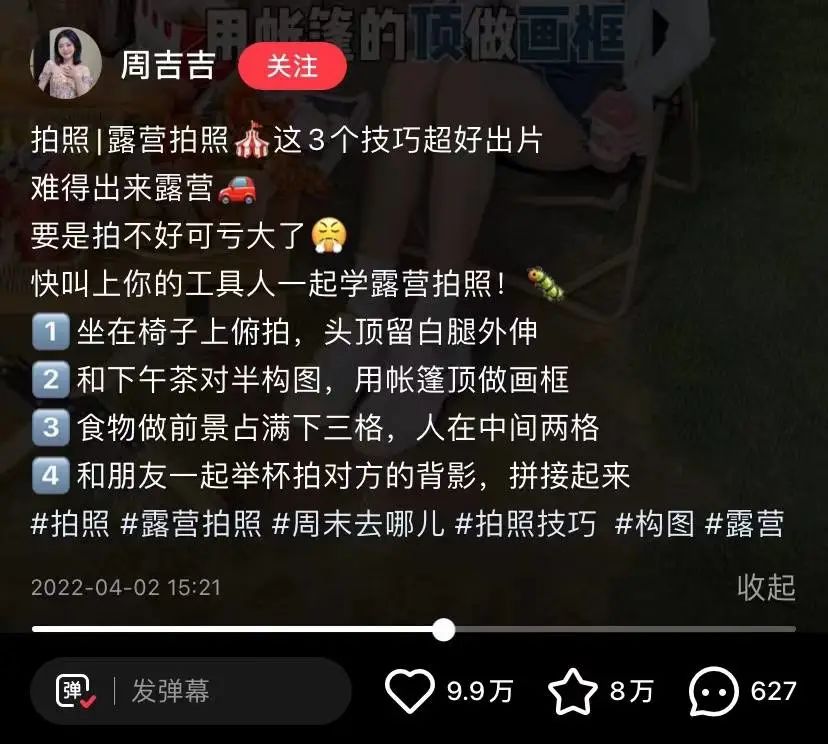Screen dimensions: 828x744
Task: Collapse the description with 收起
Action: tap(766, 587)
